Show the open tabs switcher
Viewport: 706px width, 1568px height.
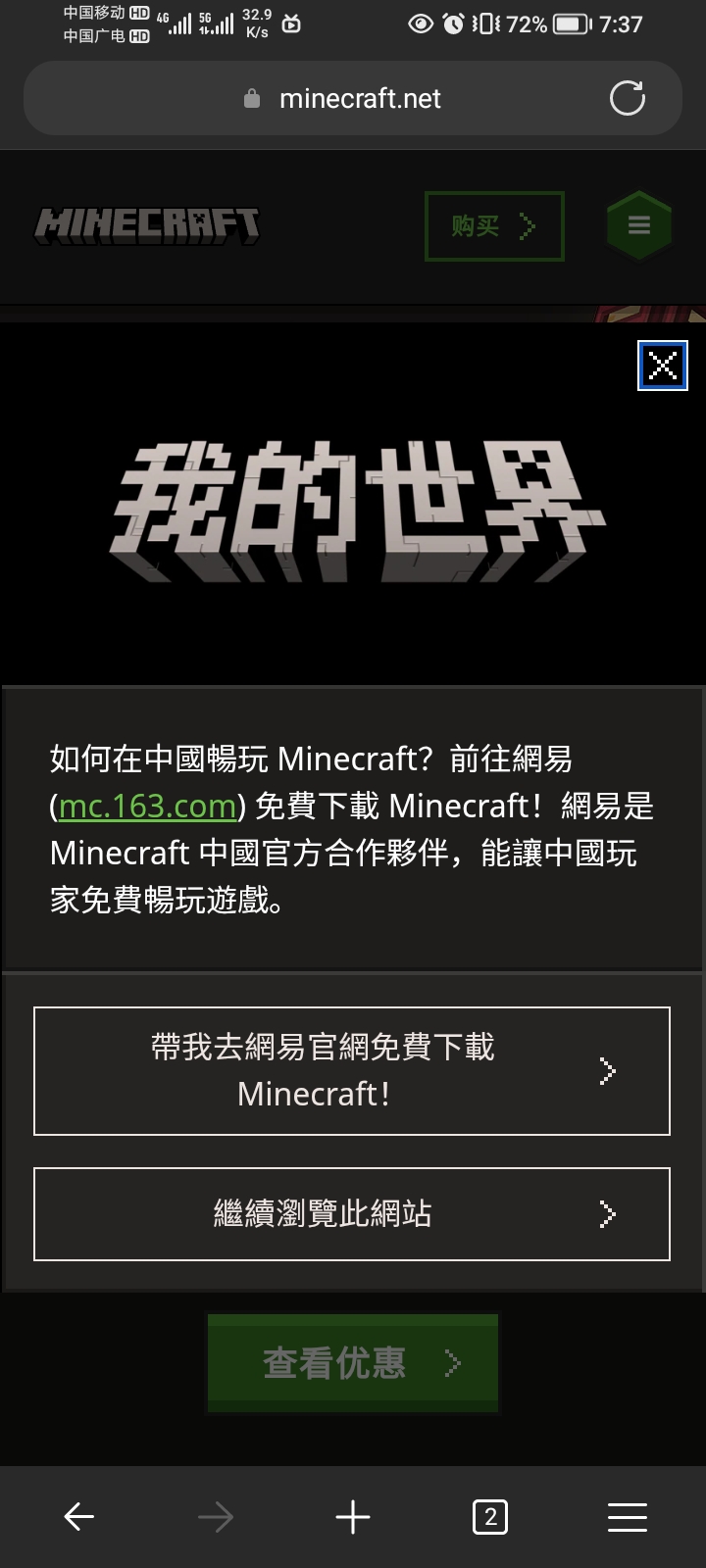(x=490, y=1517)
